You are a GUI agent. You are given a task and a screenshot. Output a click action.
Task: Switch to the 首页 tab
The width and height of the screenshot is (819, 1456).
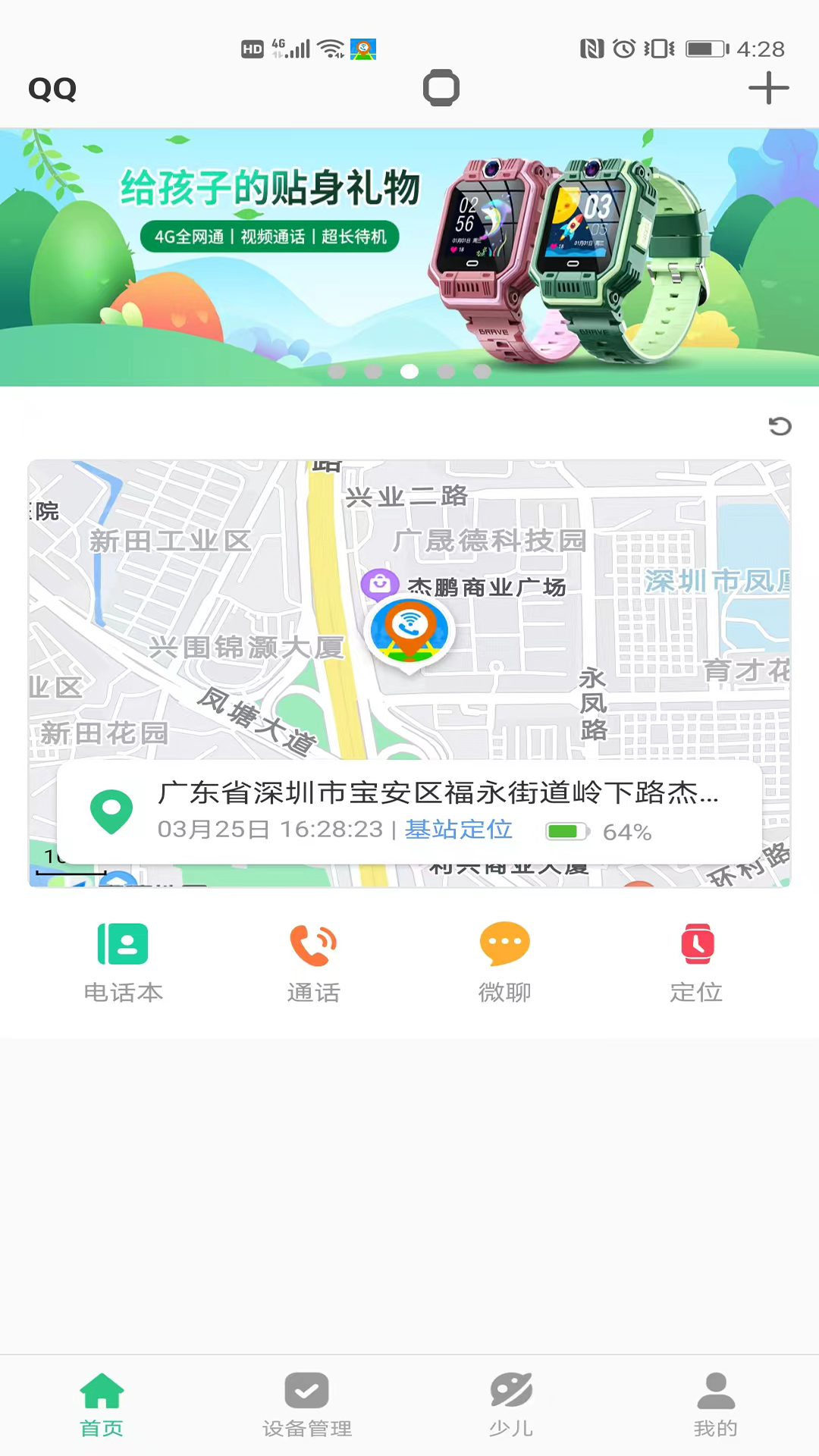(102, 1404)
